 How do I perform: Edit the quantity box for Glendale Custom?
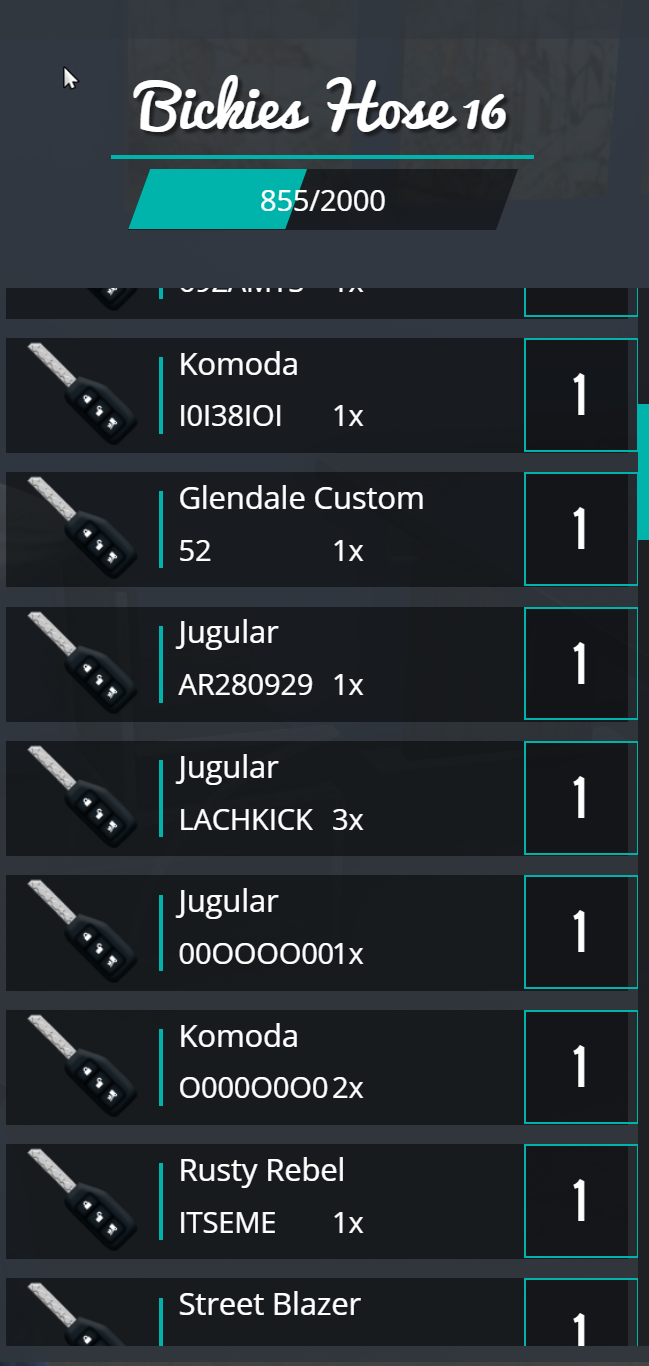coord(581,529)
